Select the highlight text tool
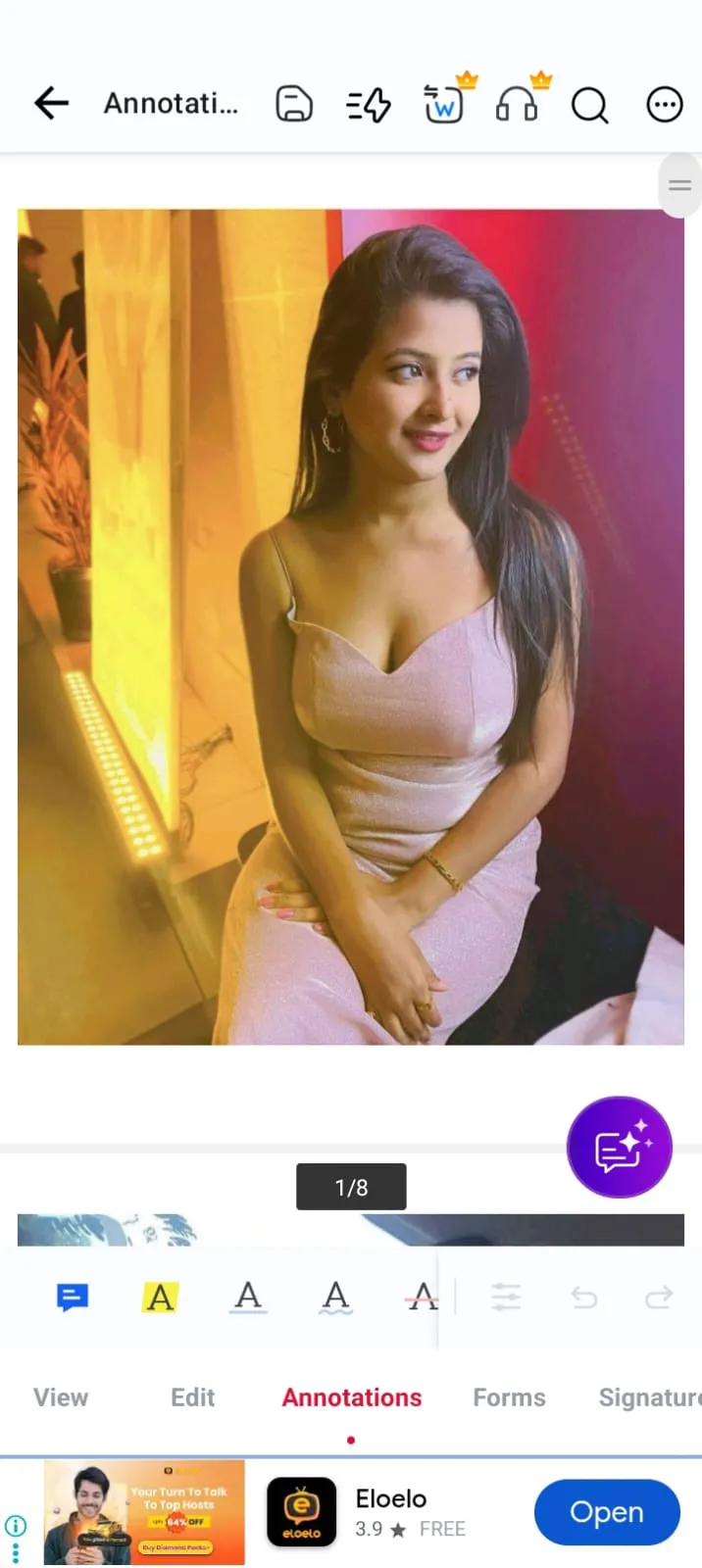The width and height of the screenshot is (702, 1568). tap(160, 1298)
